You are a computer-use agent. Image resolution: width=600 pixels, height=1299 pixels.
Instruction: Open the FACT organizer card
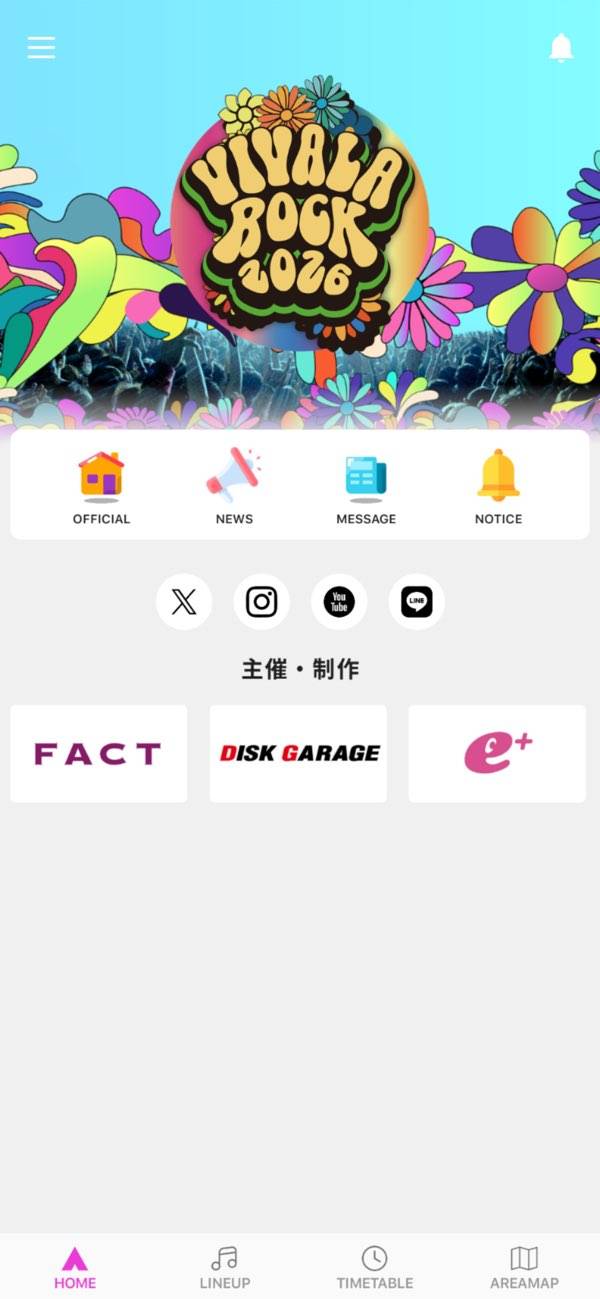(x=98, y=753)
